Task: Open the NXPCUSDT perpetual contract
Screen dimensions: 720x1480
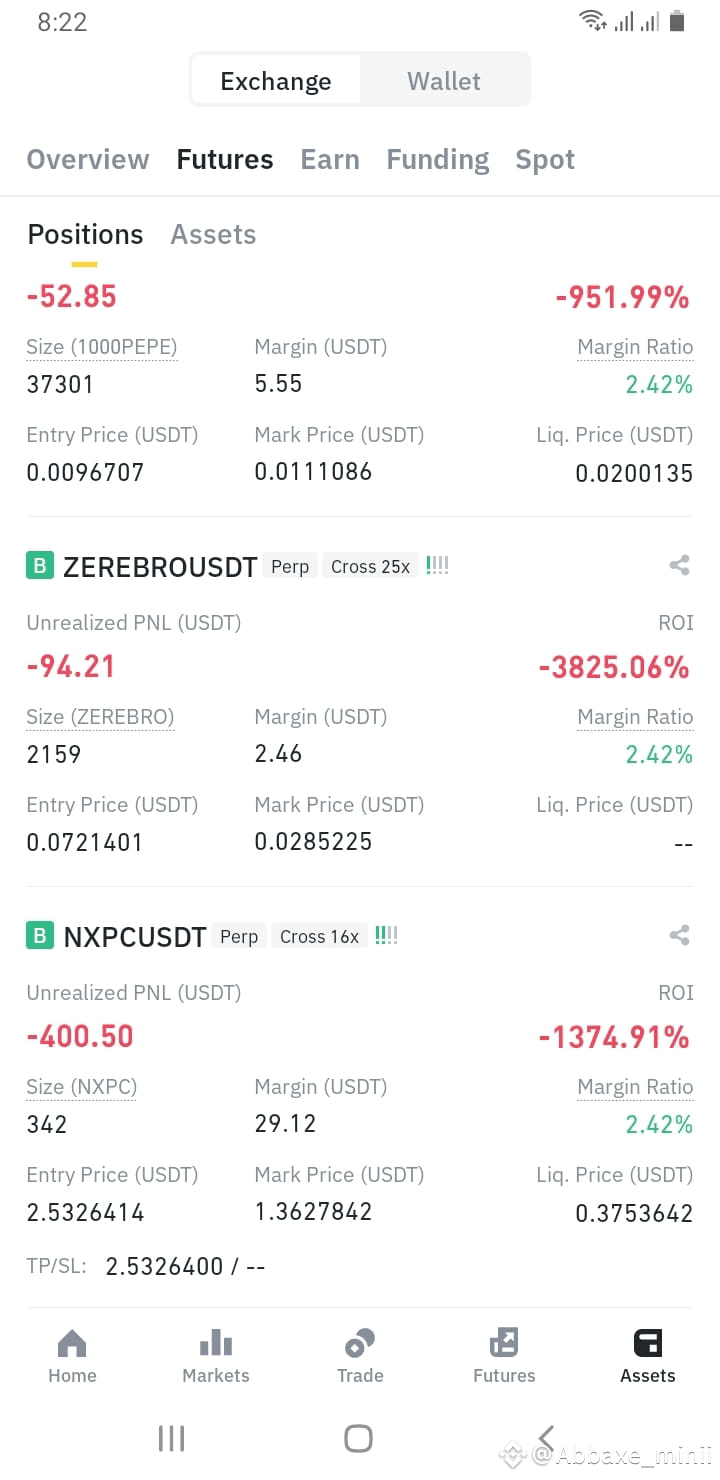Action: pyautogui.click(x=134, y=937)
